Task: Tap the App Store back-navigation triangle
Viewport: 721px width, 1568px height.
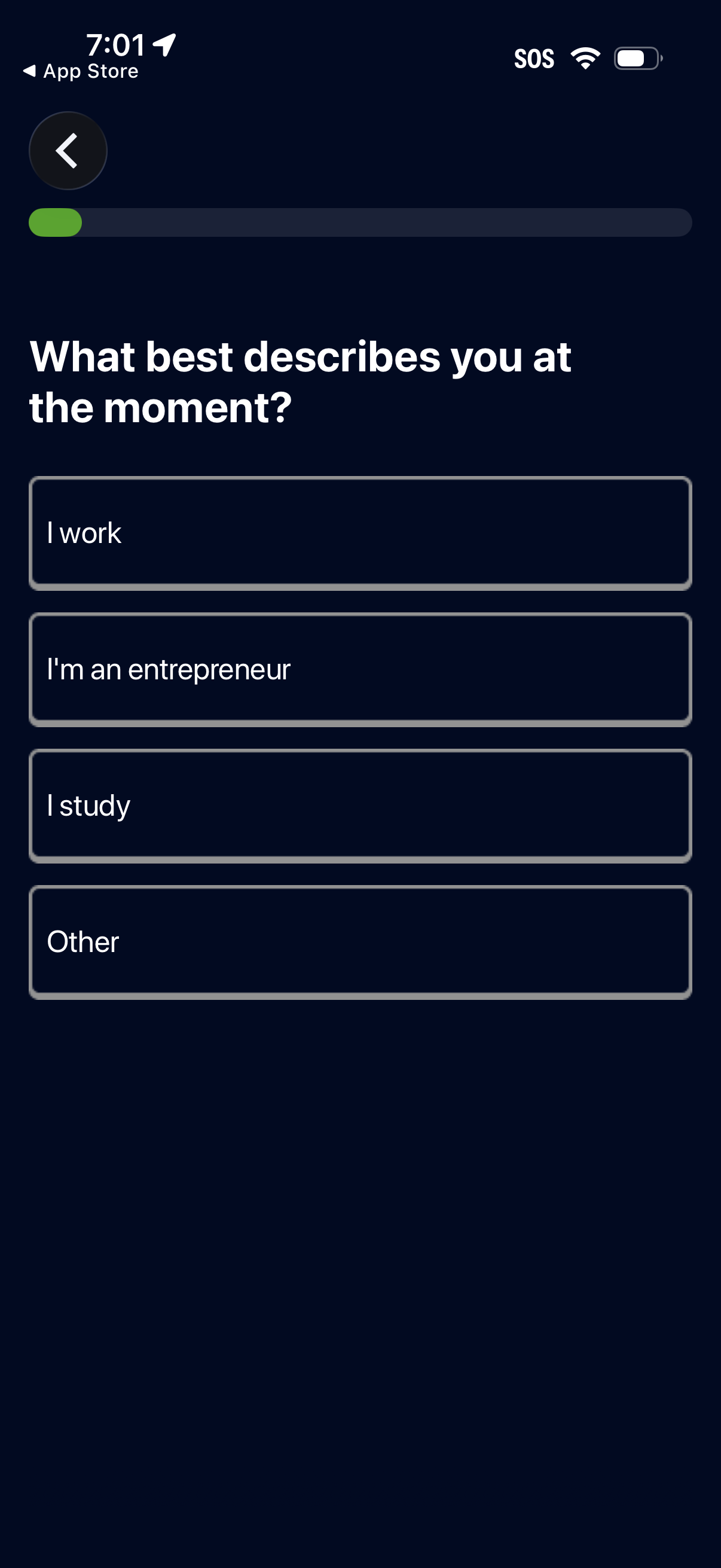Action: coord(29,71)
